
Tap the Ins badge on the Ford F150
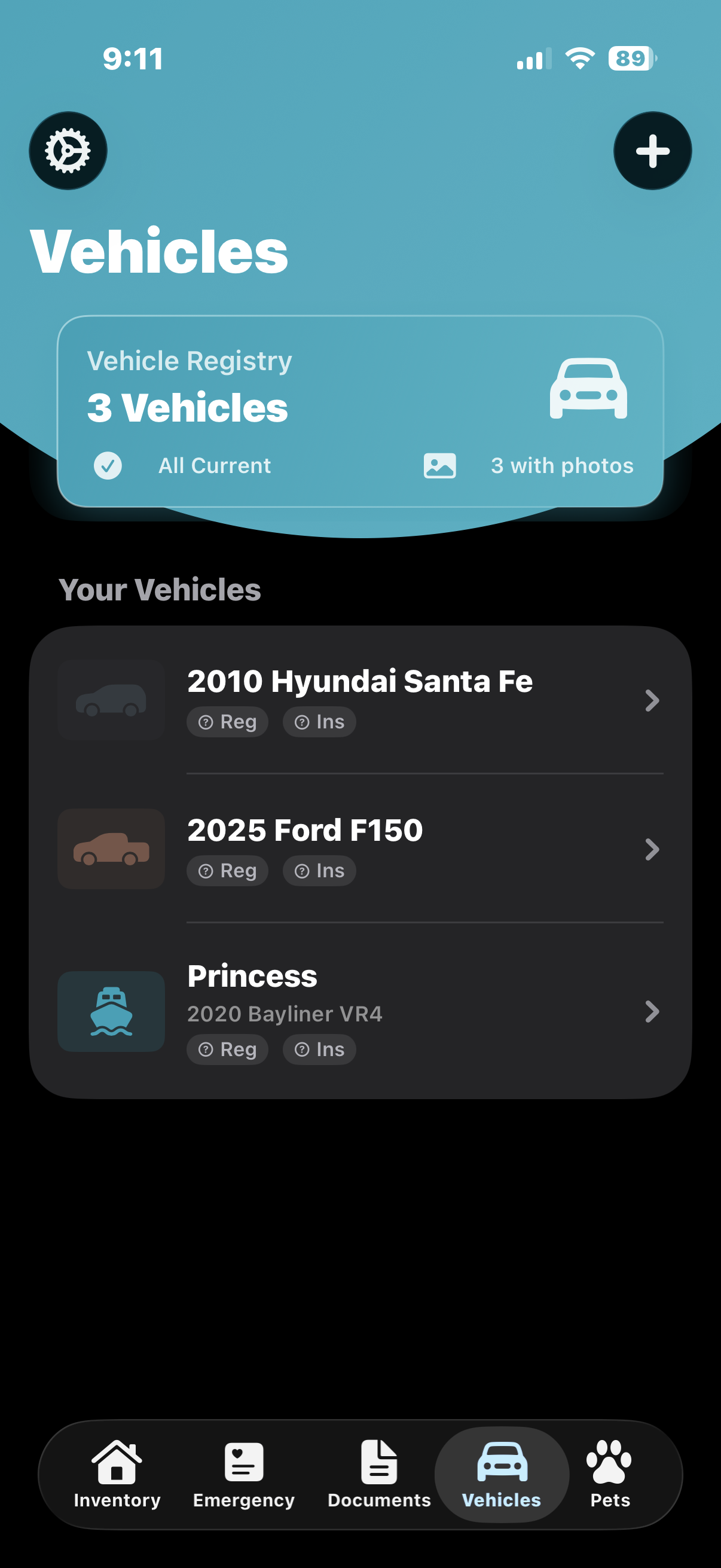[318, 871]
